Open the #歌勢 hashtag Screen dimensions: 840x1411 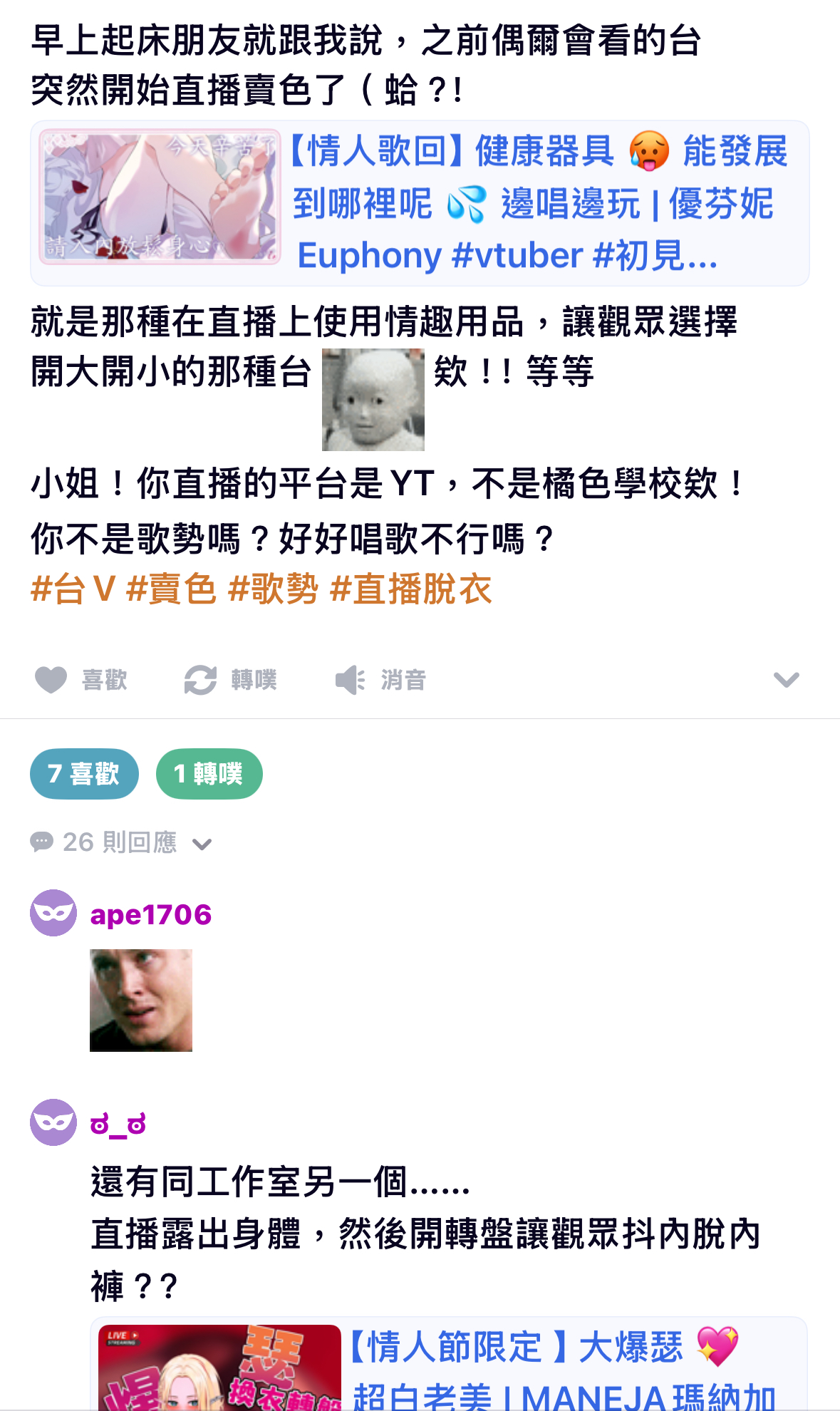273,589
